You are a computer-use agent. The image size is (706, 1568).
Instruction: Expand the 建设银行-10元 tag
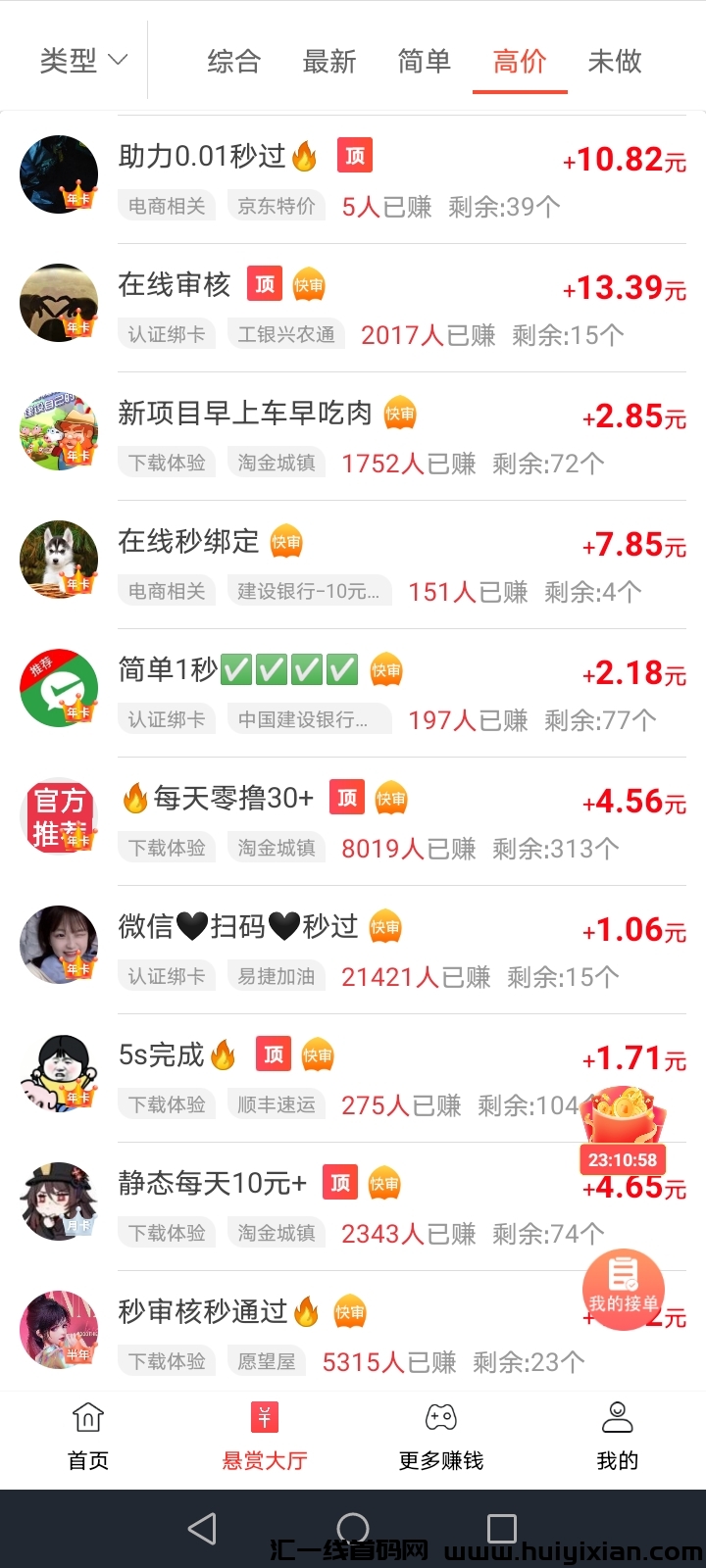pos(309,591)
